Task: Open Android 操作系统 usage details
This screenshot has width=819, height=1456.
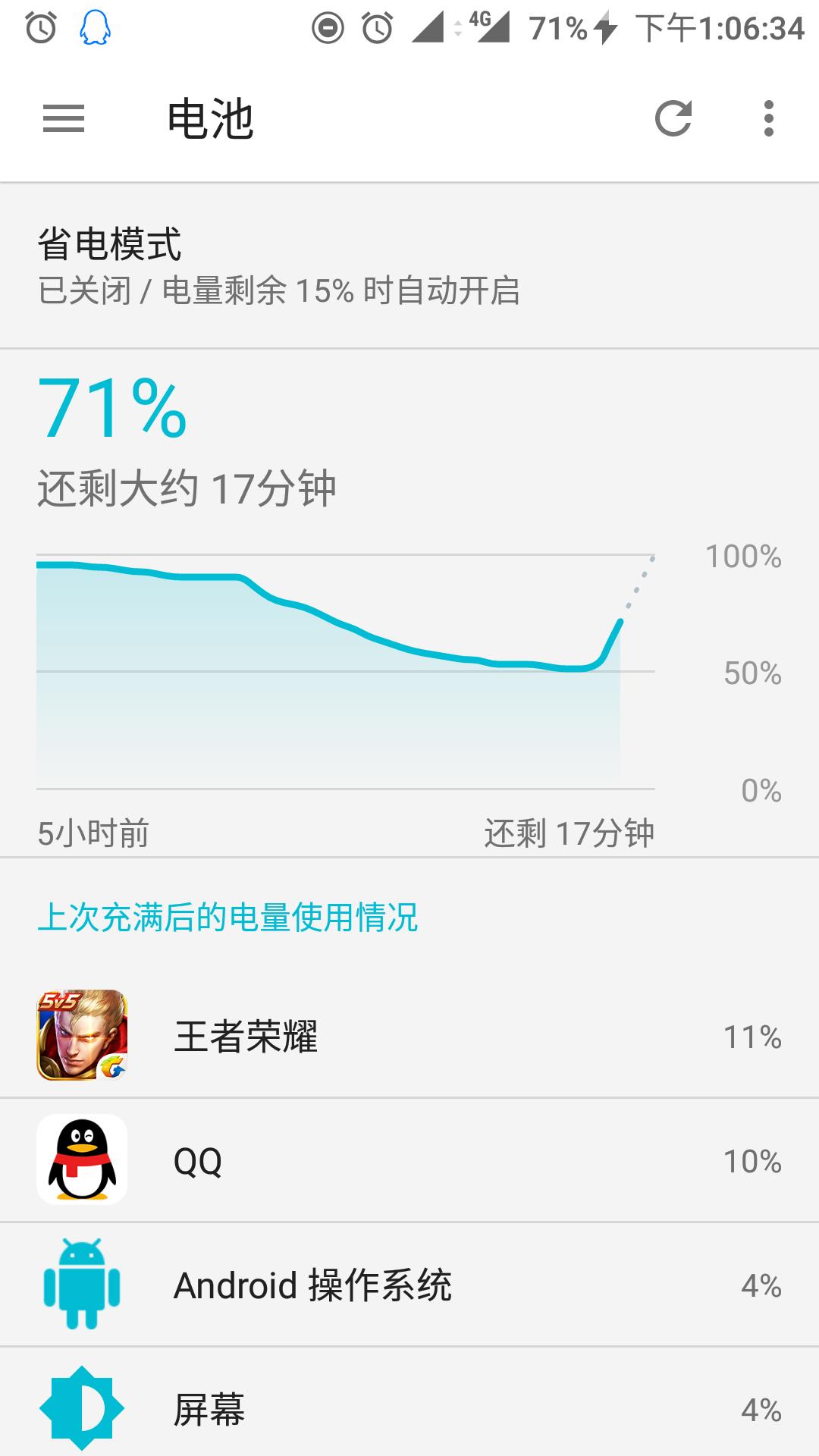Action: pyautogui.click(x=409, y=1285)
